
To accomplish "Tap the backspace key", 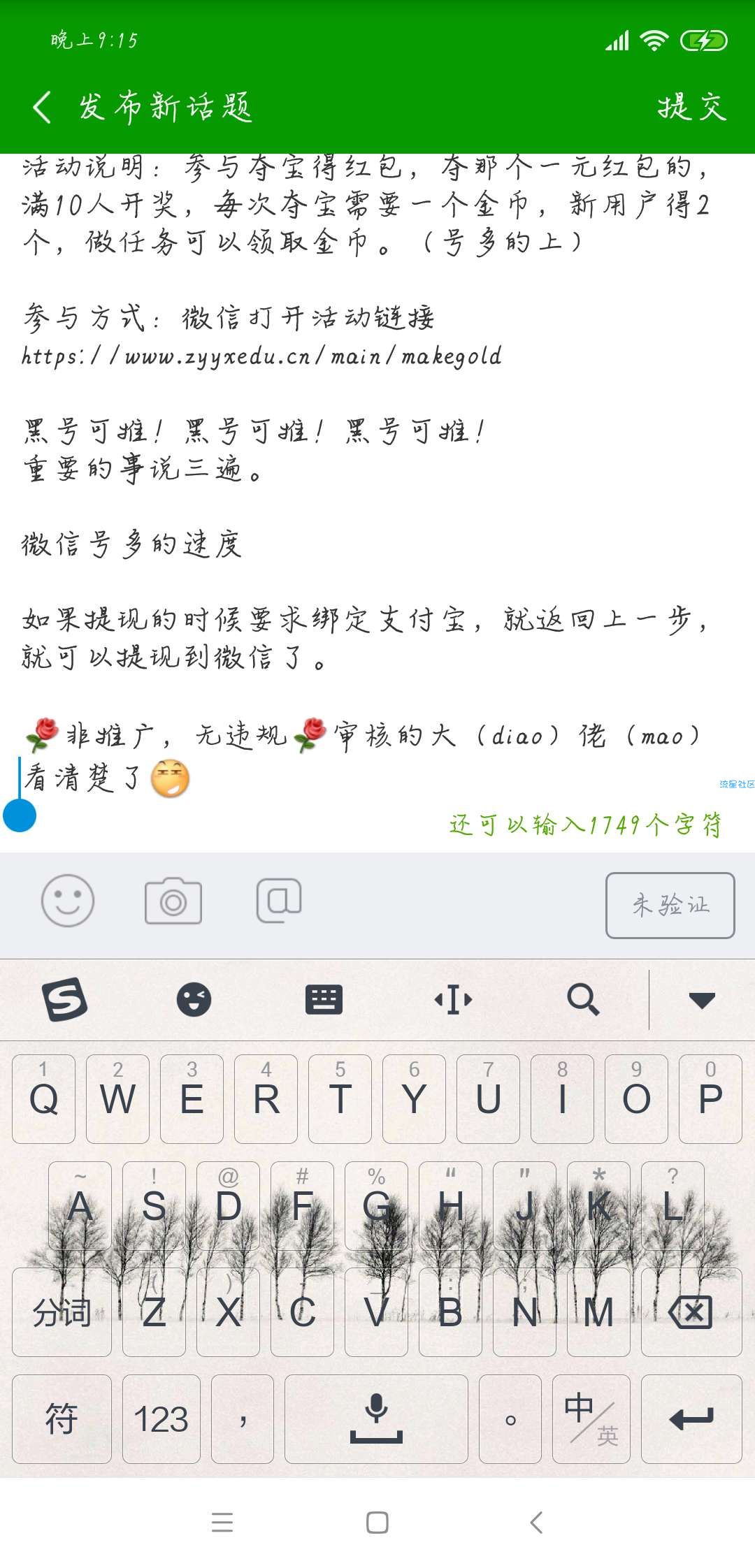I will click(x=691, y=1312).
